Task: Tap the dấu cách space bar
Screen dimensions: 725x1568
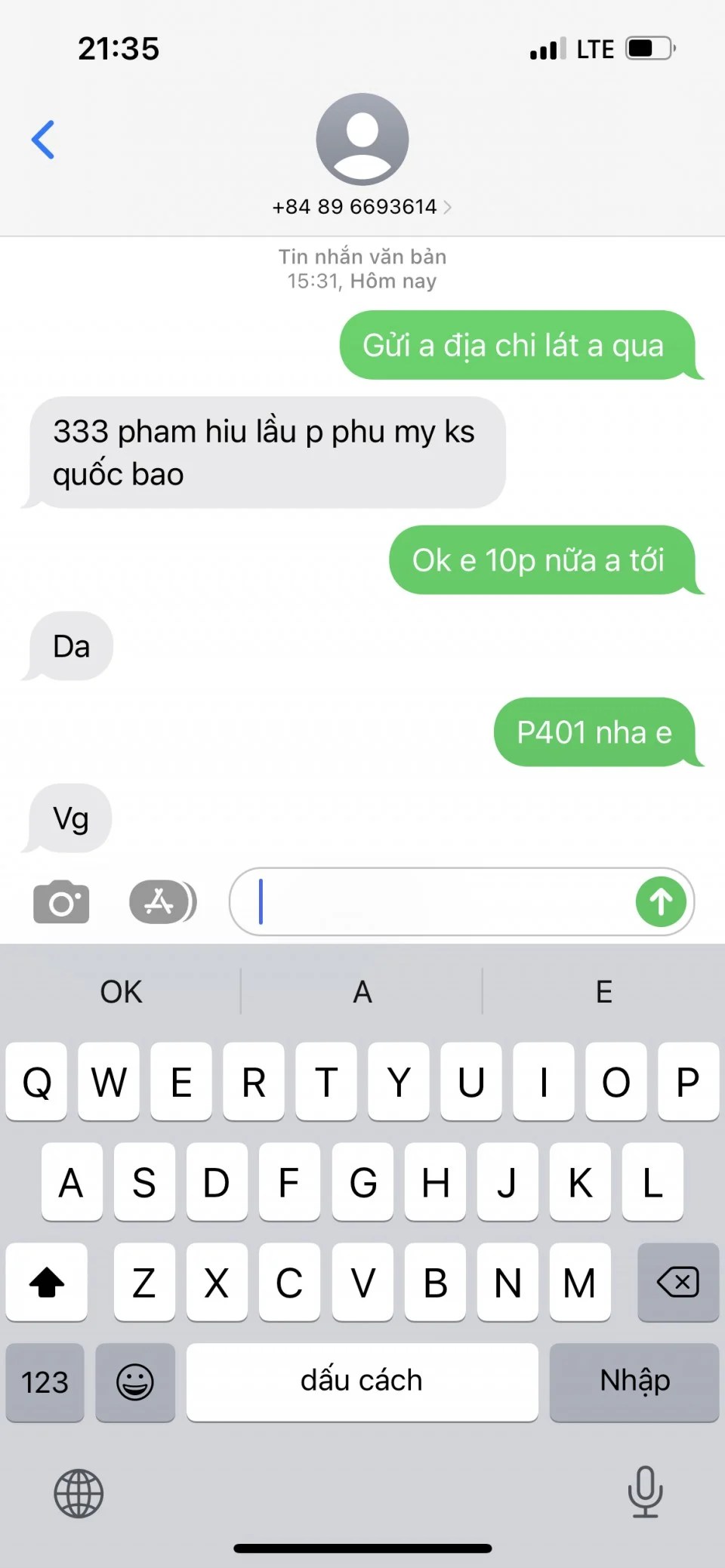Action: [362, 1382]
